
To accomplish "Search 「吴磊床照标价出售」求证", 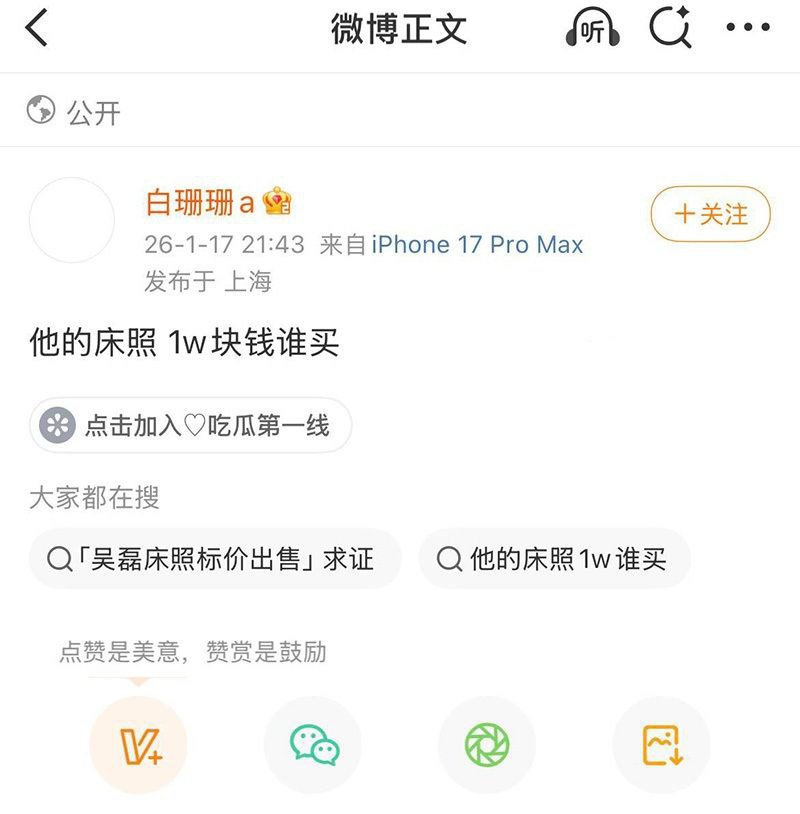I will point(216,559).
